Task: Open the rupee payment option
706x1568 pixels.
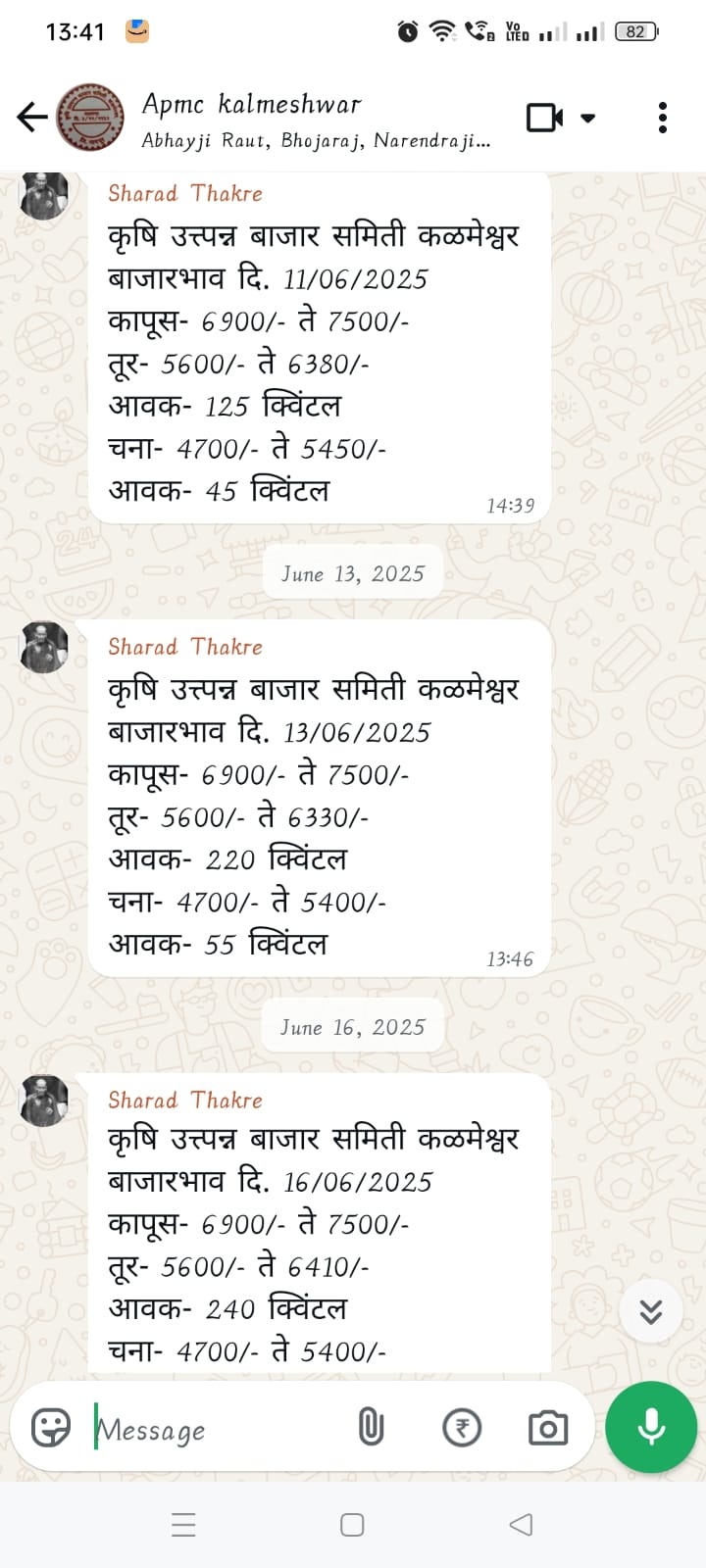Action: pos(461,1428)
